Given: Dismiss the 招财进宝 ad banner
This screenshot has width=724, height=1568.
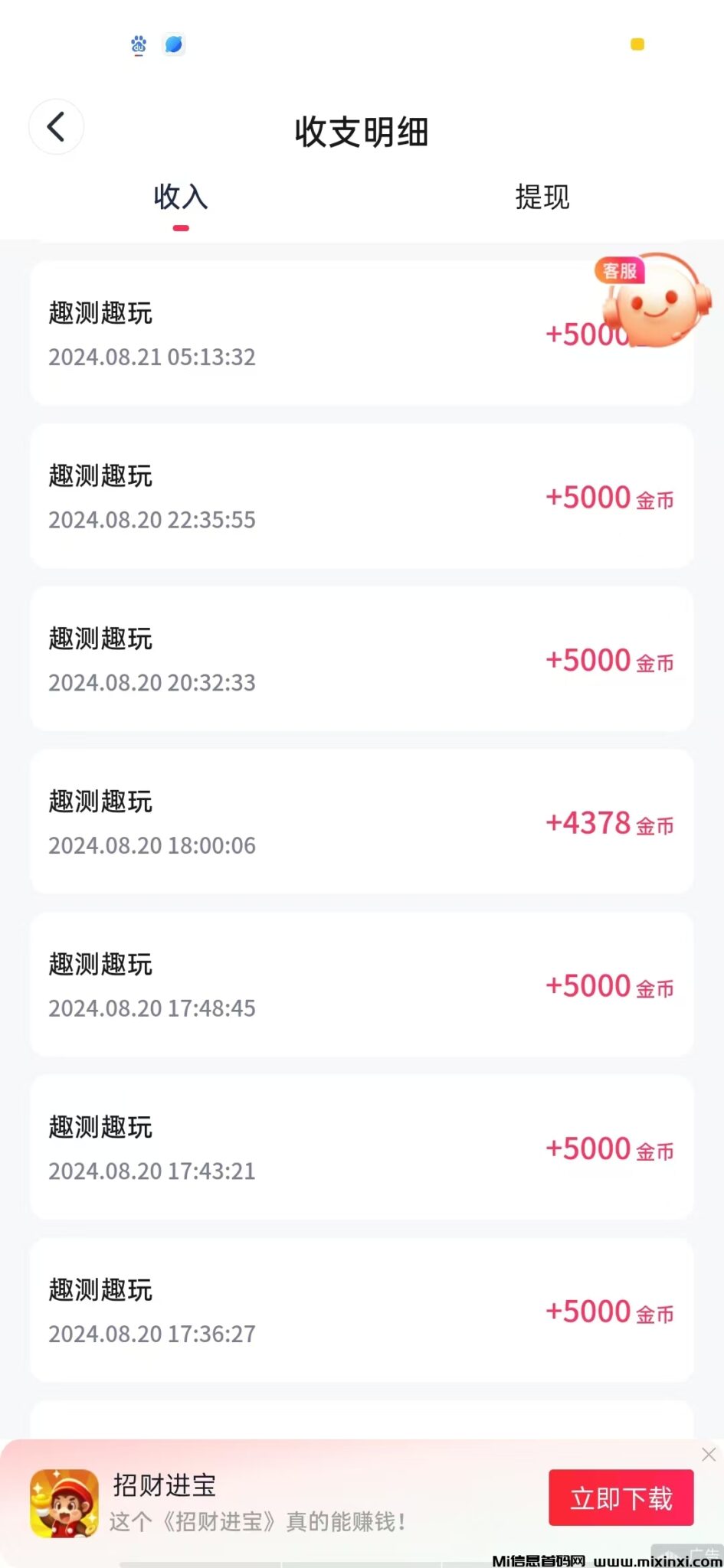Looking at the screenshot, I should coord(709,1454).
